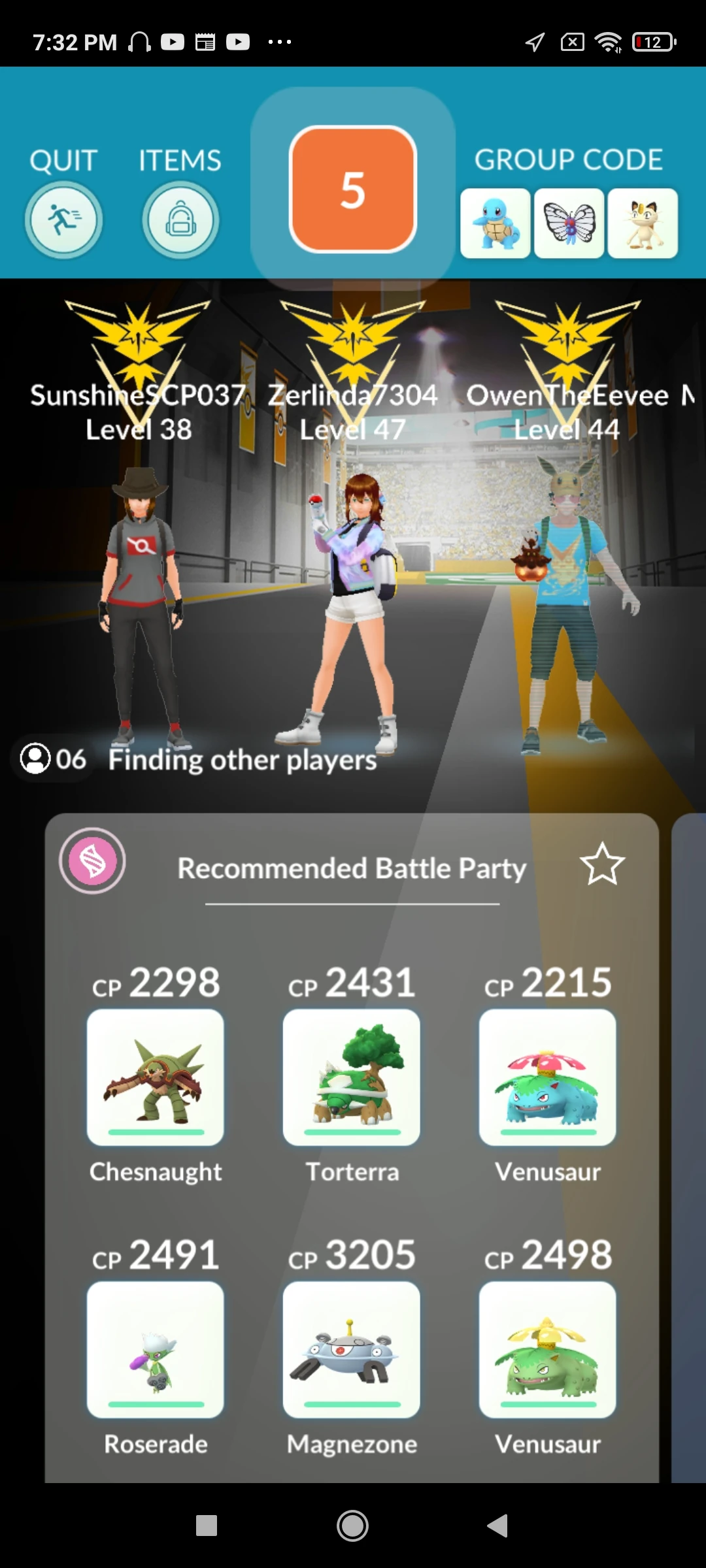706x1568 pixels.
Task: Toggle the battle party favorite star
Action: [603, 864]
